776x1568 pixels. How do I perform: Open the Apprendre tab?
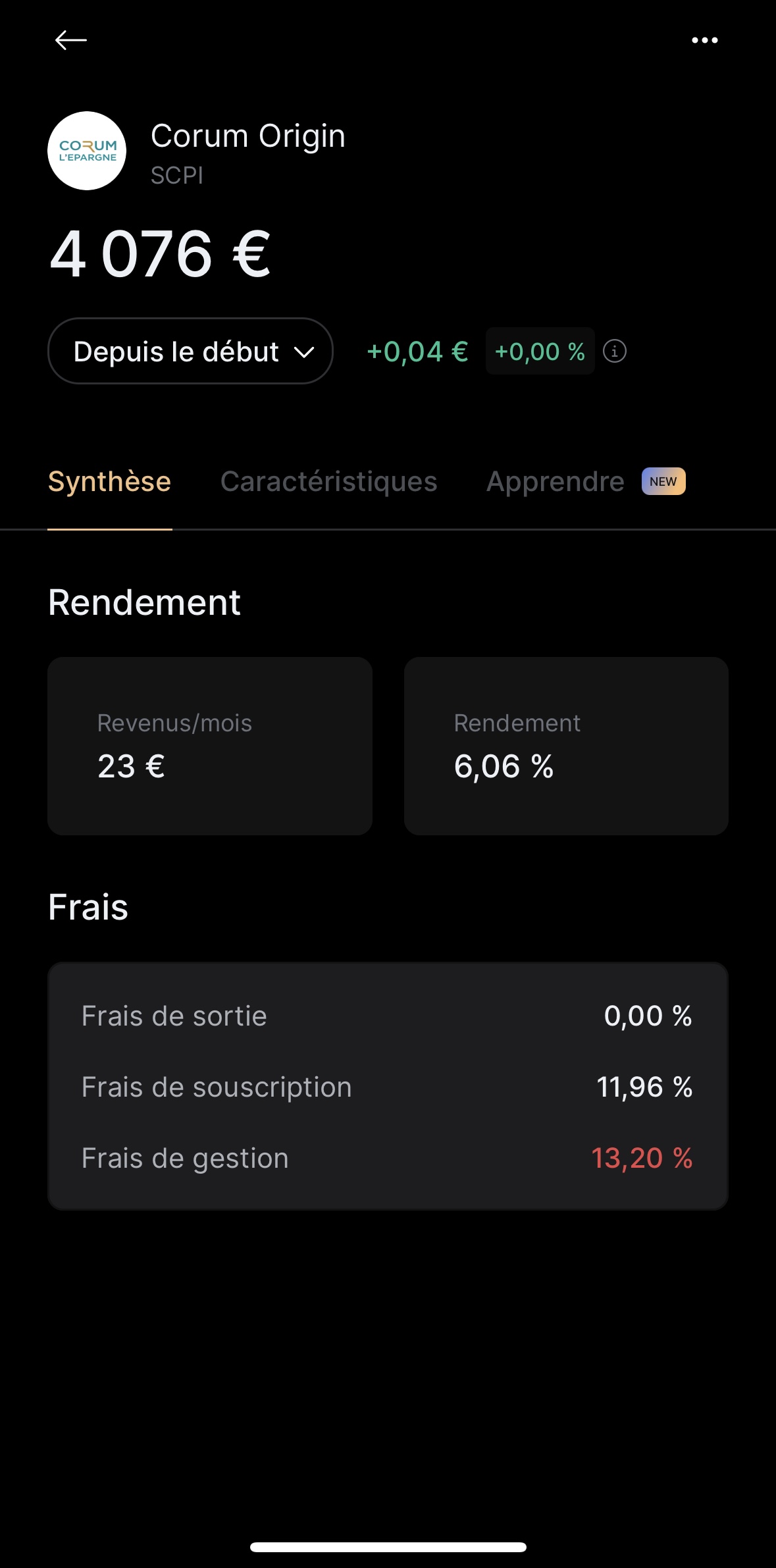586,481
